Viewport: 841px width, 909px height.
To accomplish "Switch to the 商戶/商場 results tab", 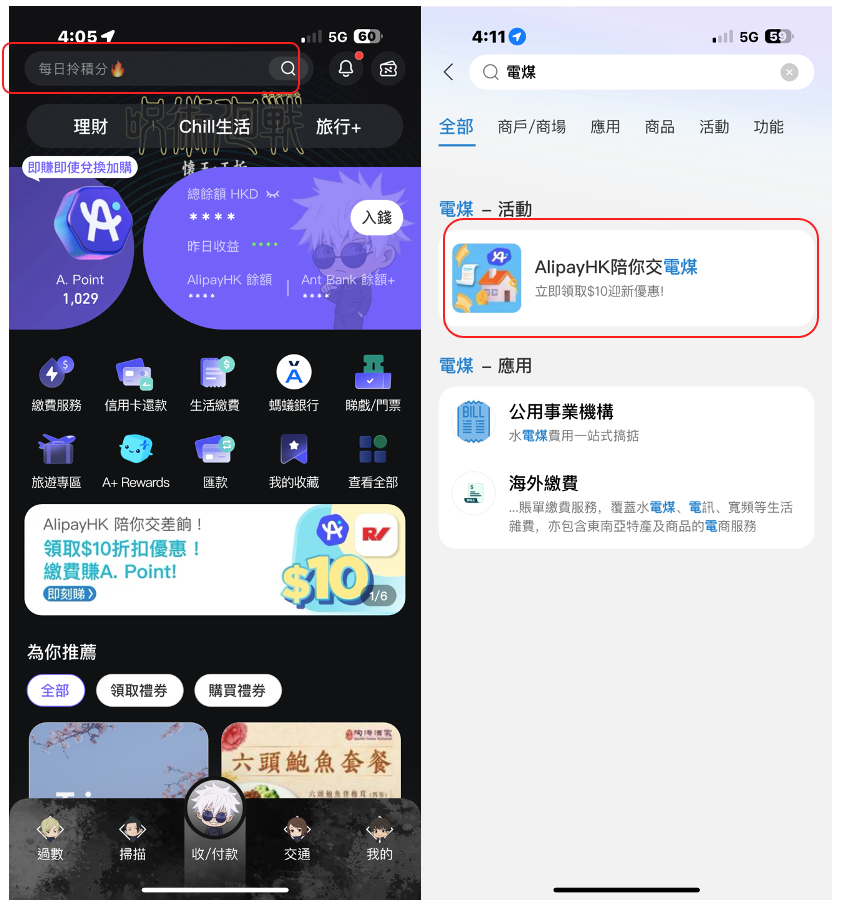I will click(x=531, y=127).
